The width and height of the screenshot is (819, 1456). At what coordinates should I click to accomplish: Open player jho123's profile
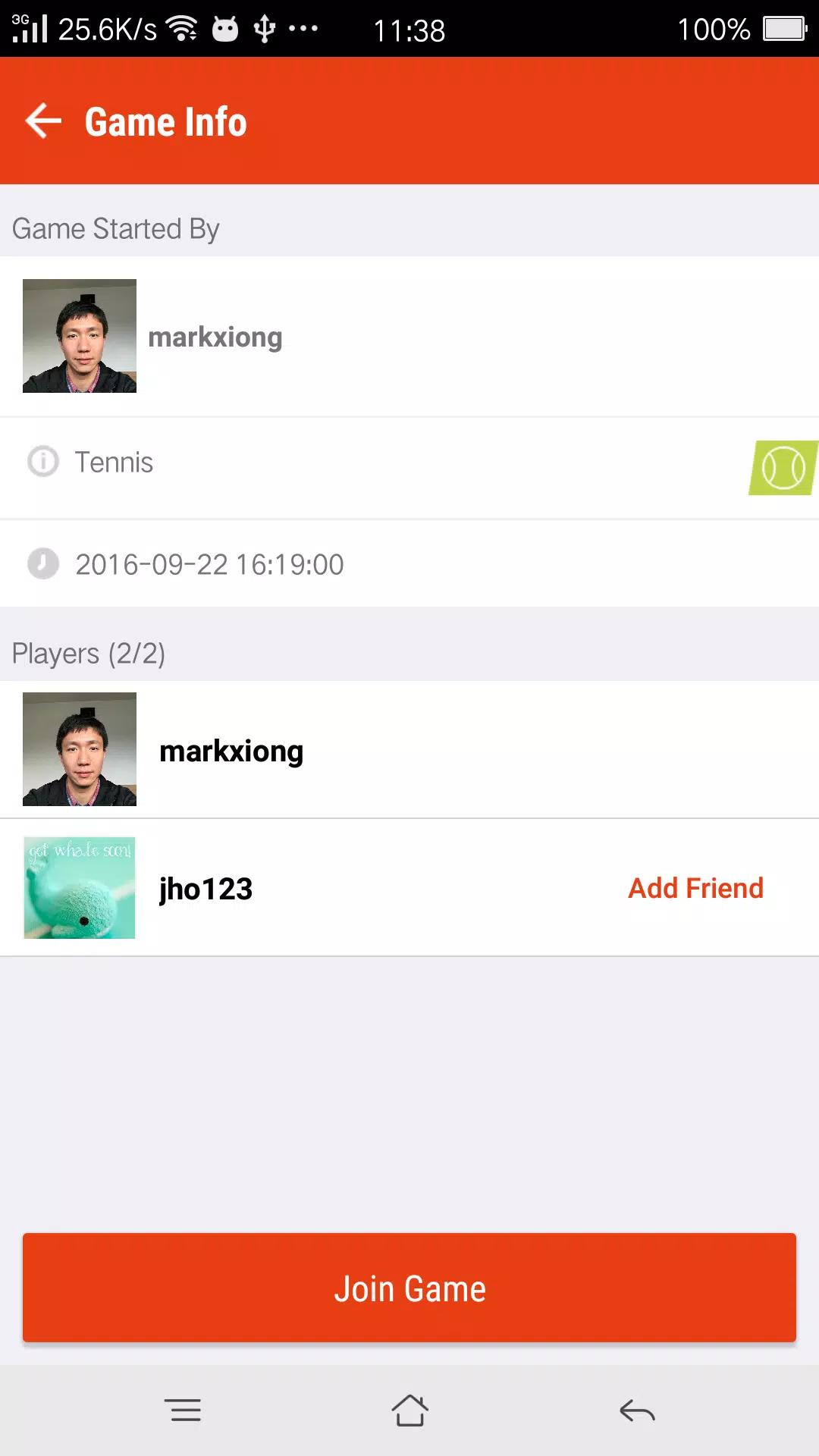206,889
